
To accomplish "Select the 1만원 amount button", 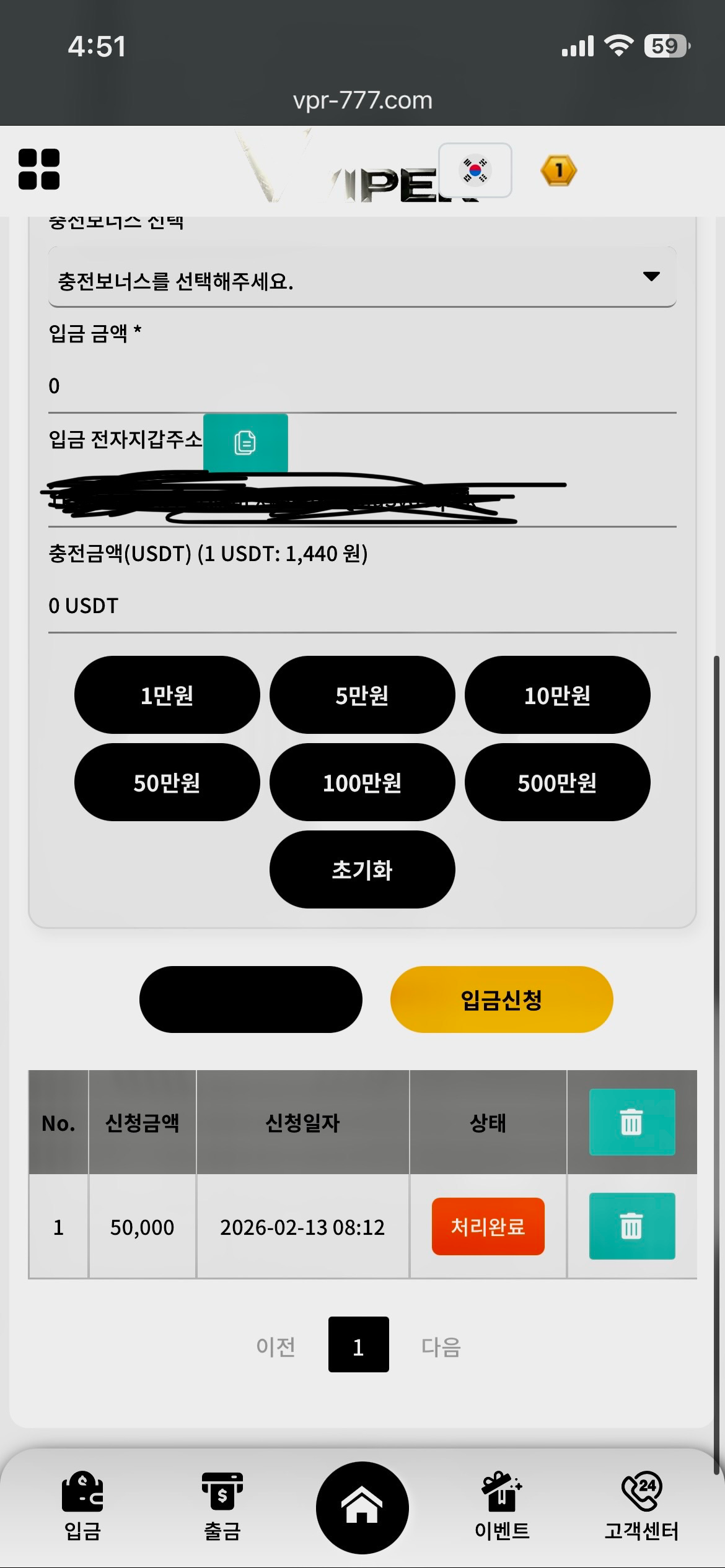I will pyautogui.click(x=167, y=695).
